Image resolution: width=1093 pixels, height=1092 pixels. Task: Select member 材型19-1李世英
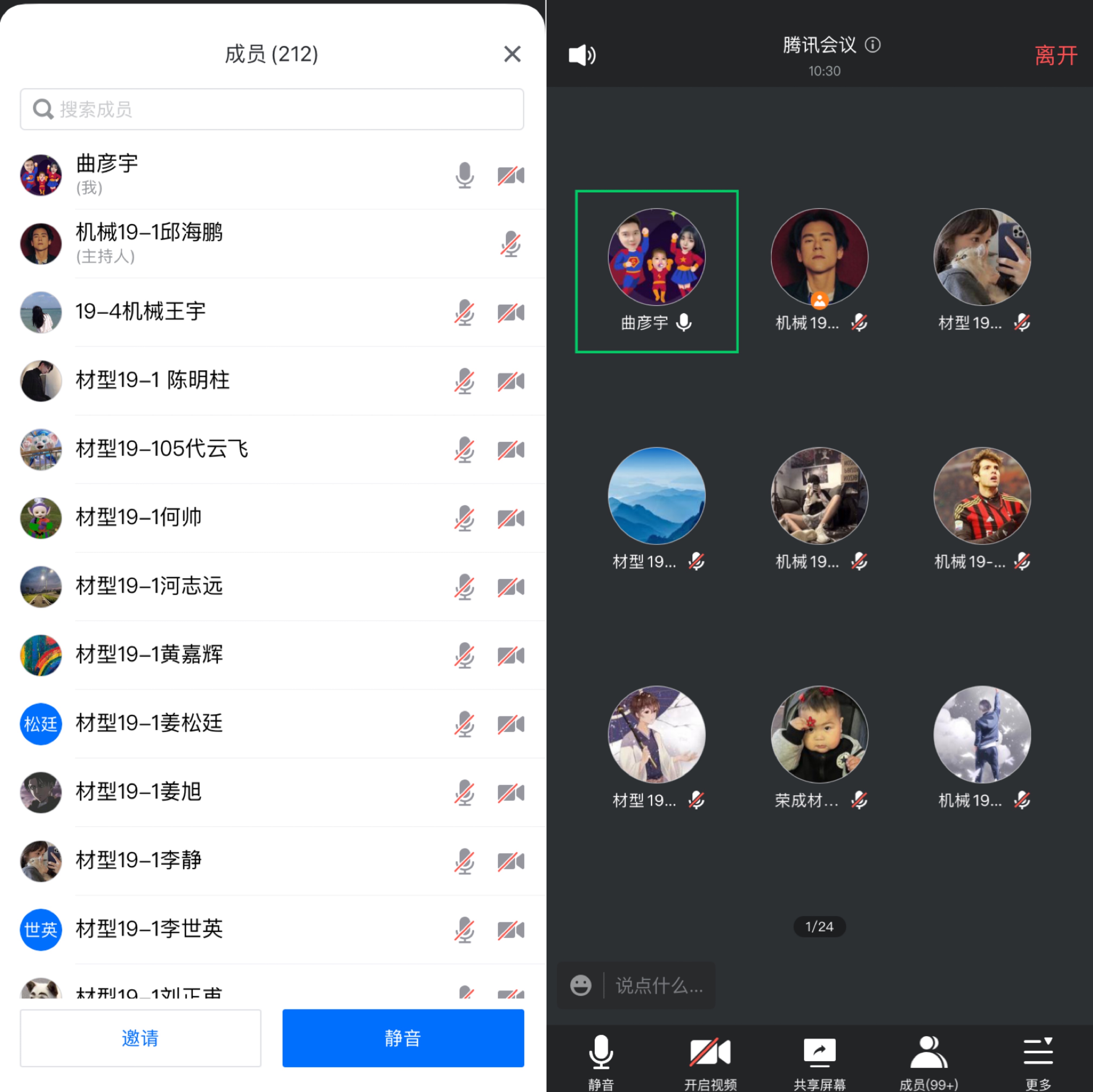pos(226,929)
